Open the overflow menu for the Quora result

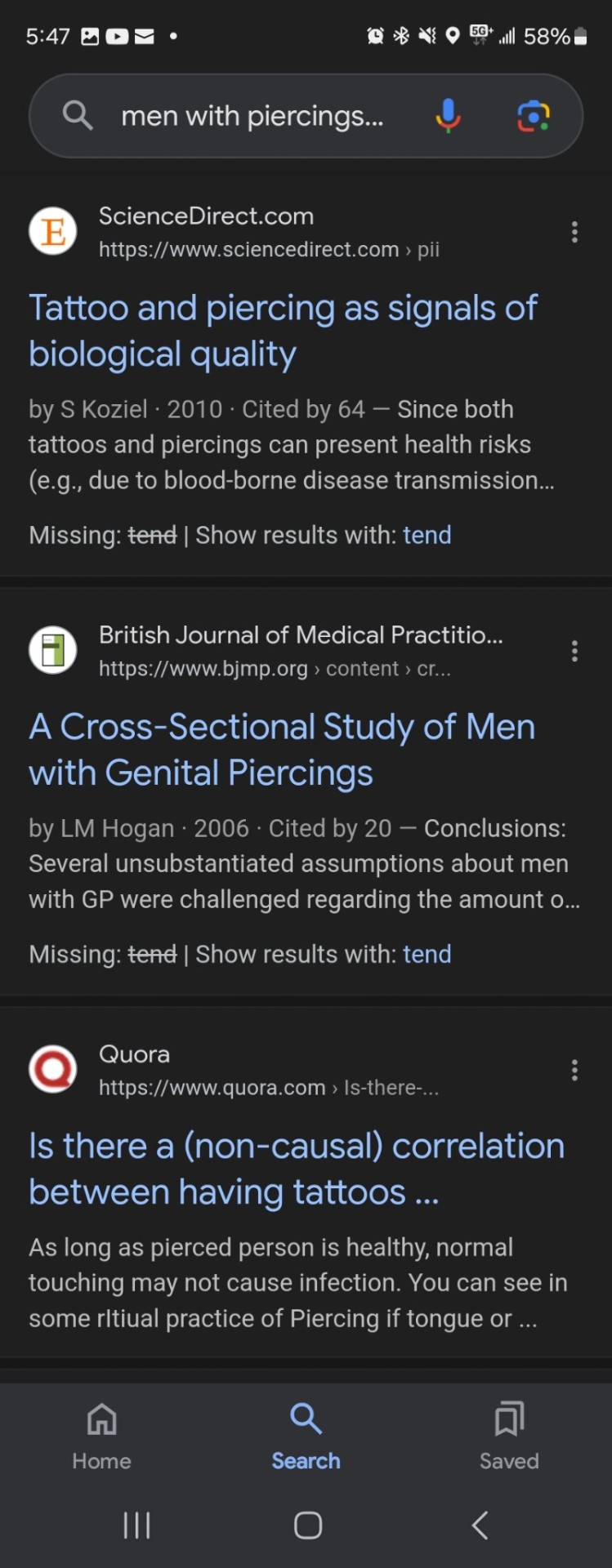coord(575,1070)
